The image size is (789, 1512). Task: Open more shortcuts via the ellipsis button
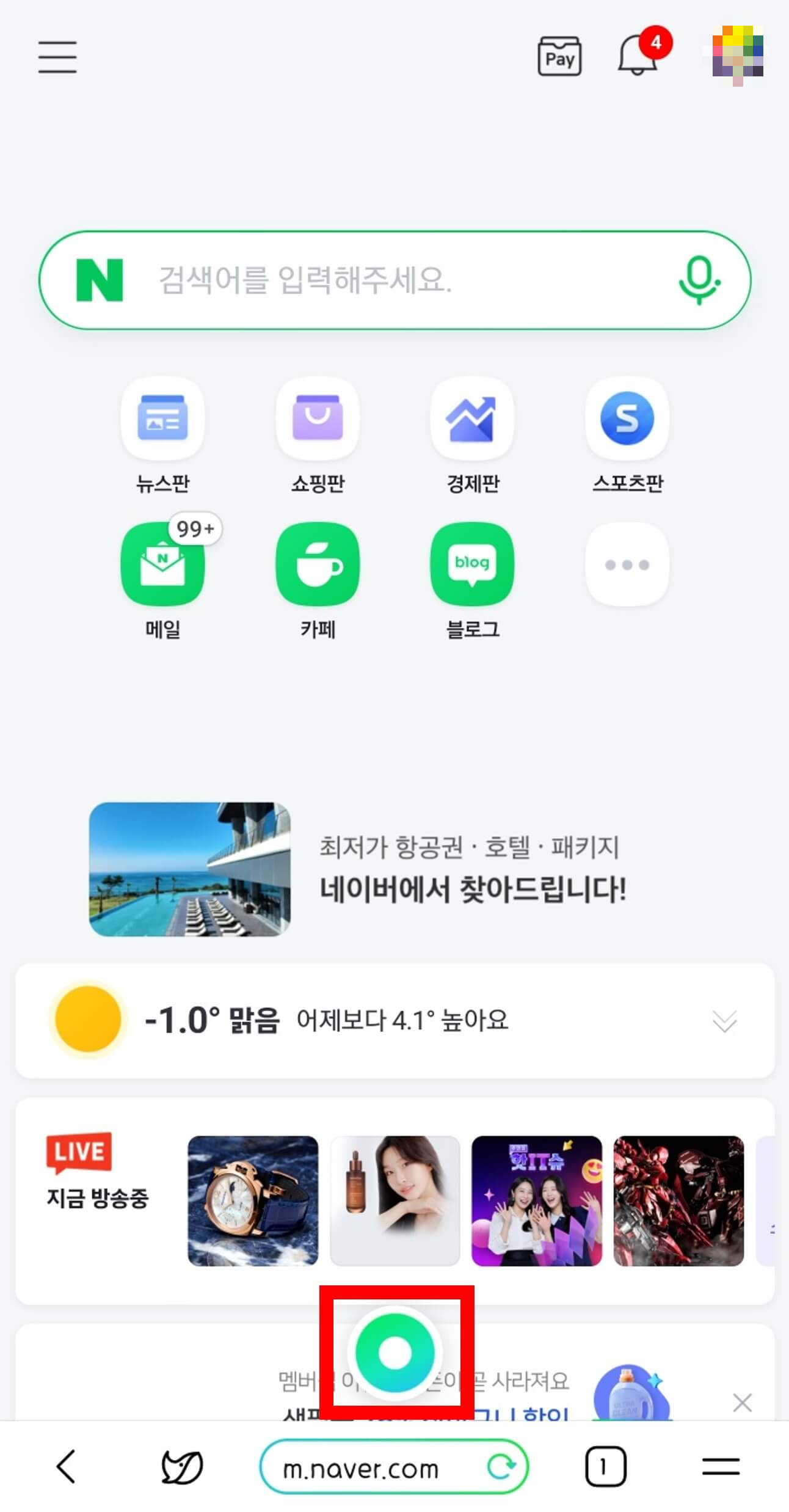click(627, 564)
